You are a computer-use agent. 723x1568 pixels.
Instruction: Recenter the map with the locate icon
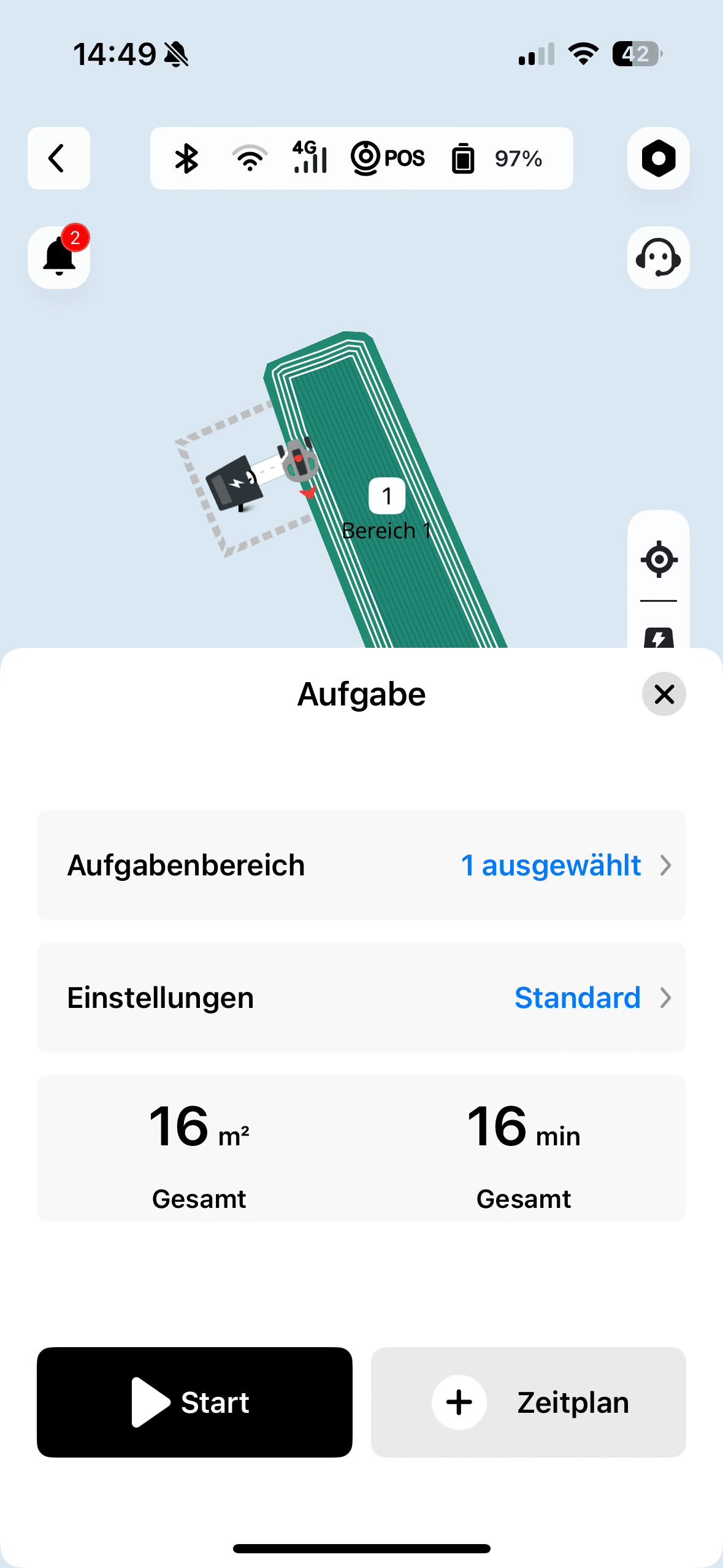(659, 559)
